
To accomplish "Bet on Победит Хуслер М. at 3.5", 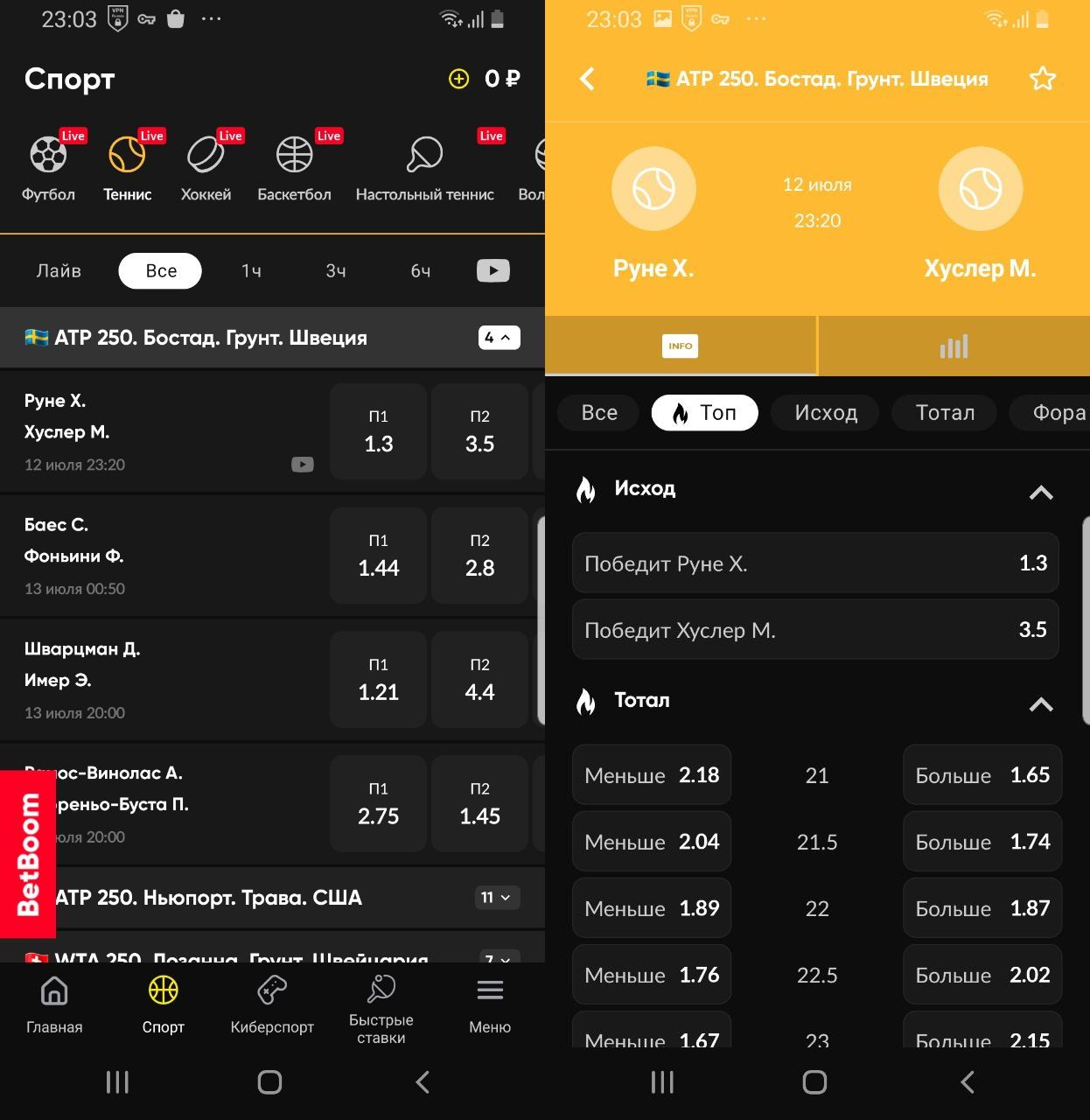I will (x=814, y=630).
